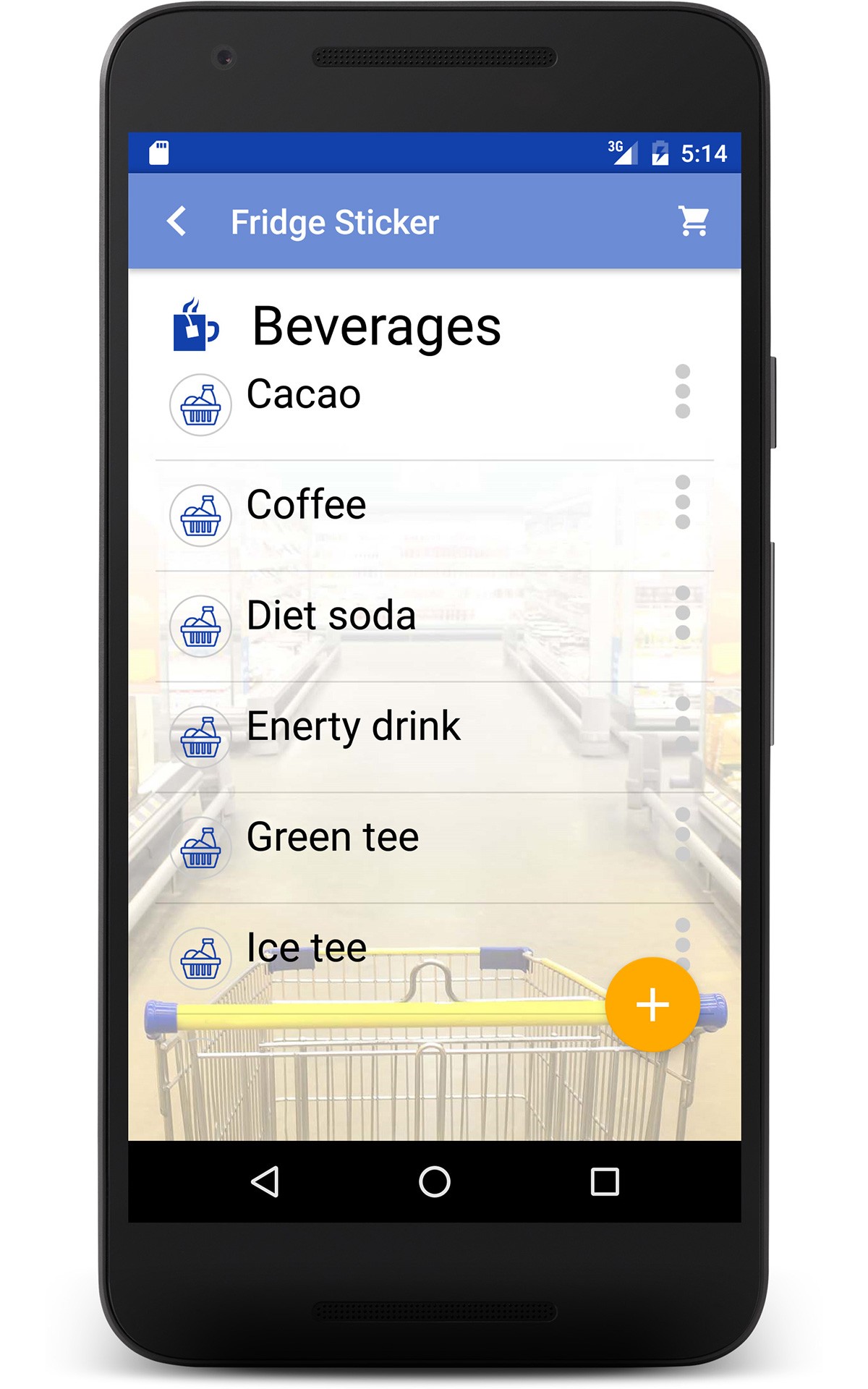Add a new item with the plus button
Screen dimensions: 868x1389
click(x=652, y=1004)
